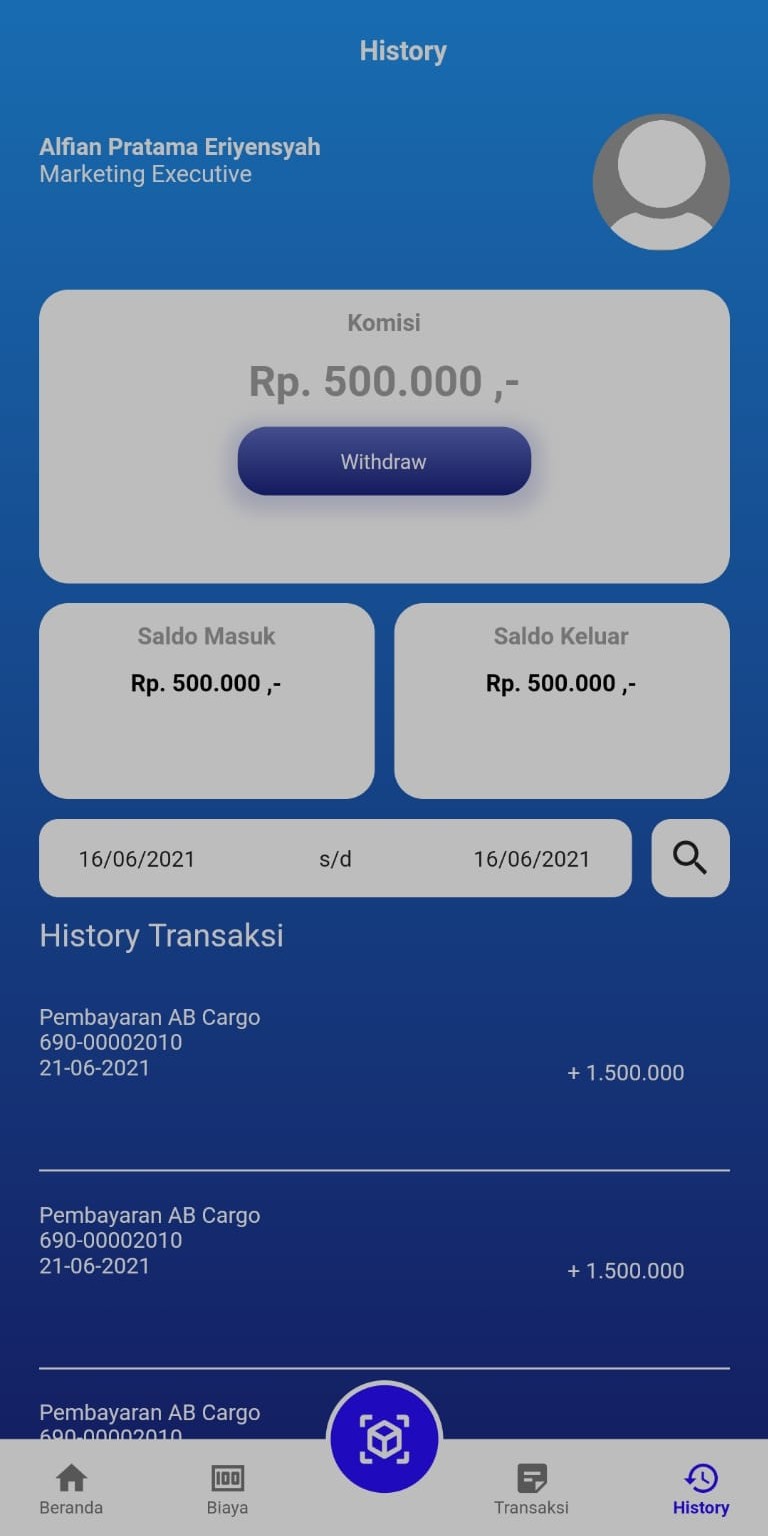Open the center package scan button

(384, 1438)
